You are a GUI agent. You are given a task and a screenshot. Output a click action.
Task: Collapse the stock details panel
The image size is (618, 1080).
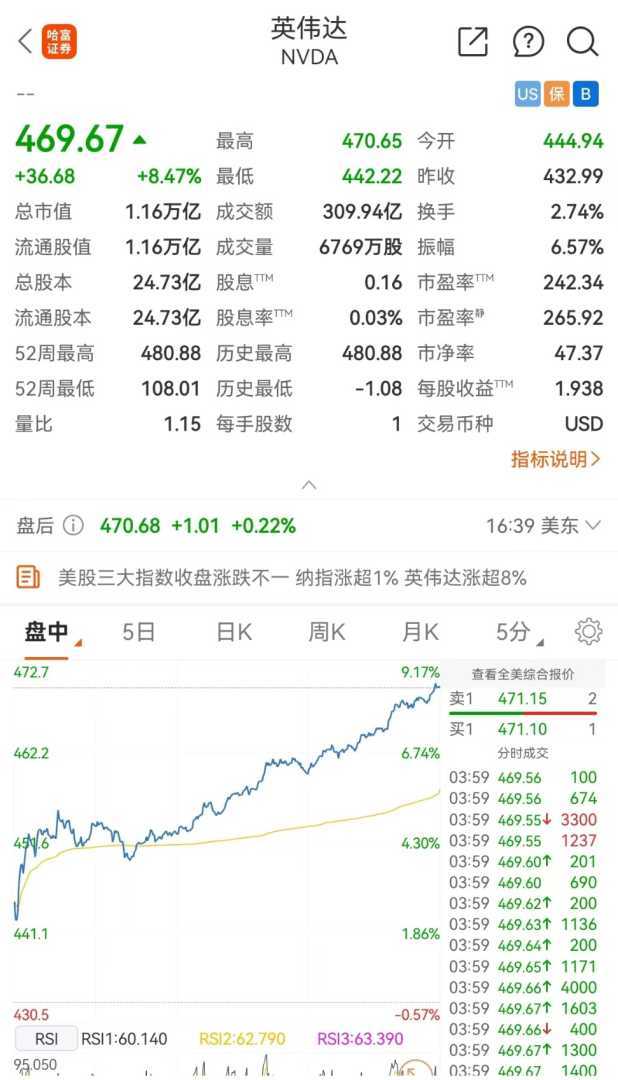point(309,485)
